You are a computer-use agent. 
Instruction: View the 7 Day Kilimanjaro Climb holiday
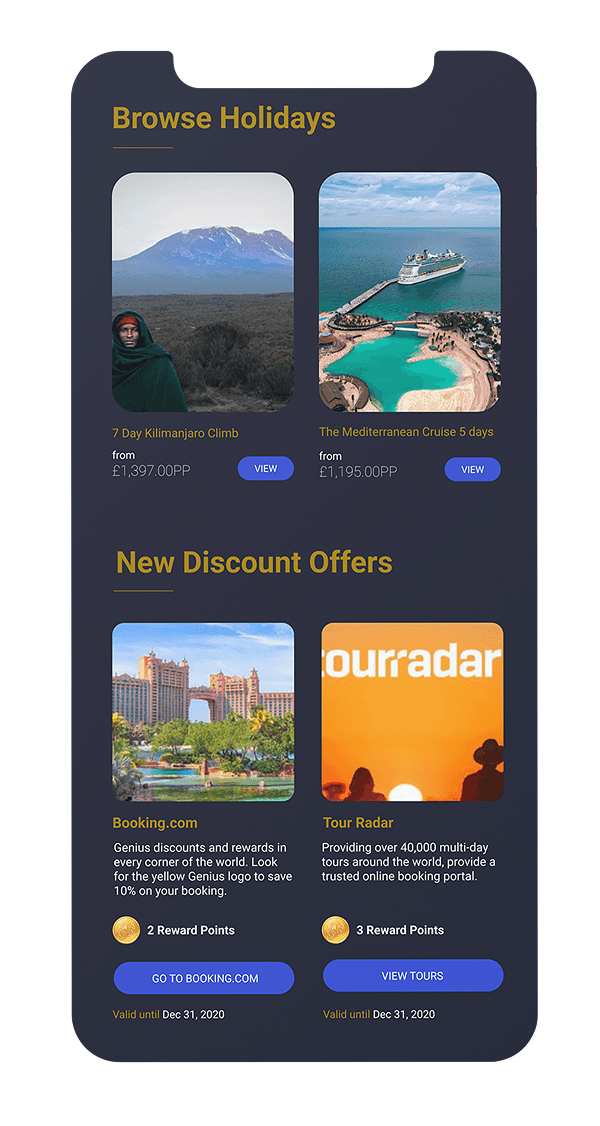pyautogui.click(x=265, y=468)
